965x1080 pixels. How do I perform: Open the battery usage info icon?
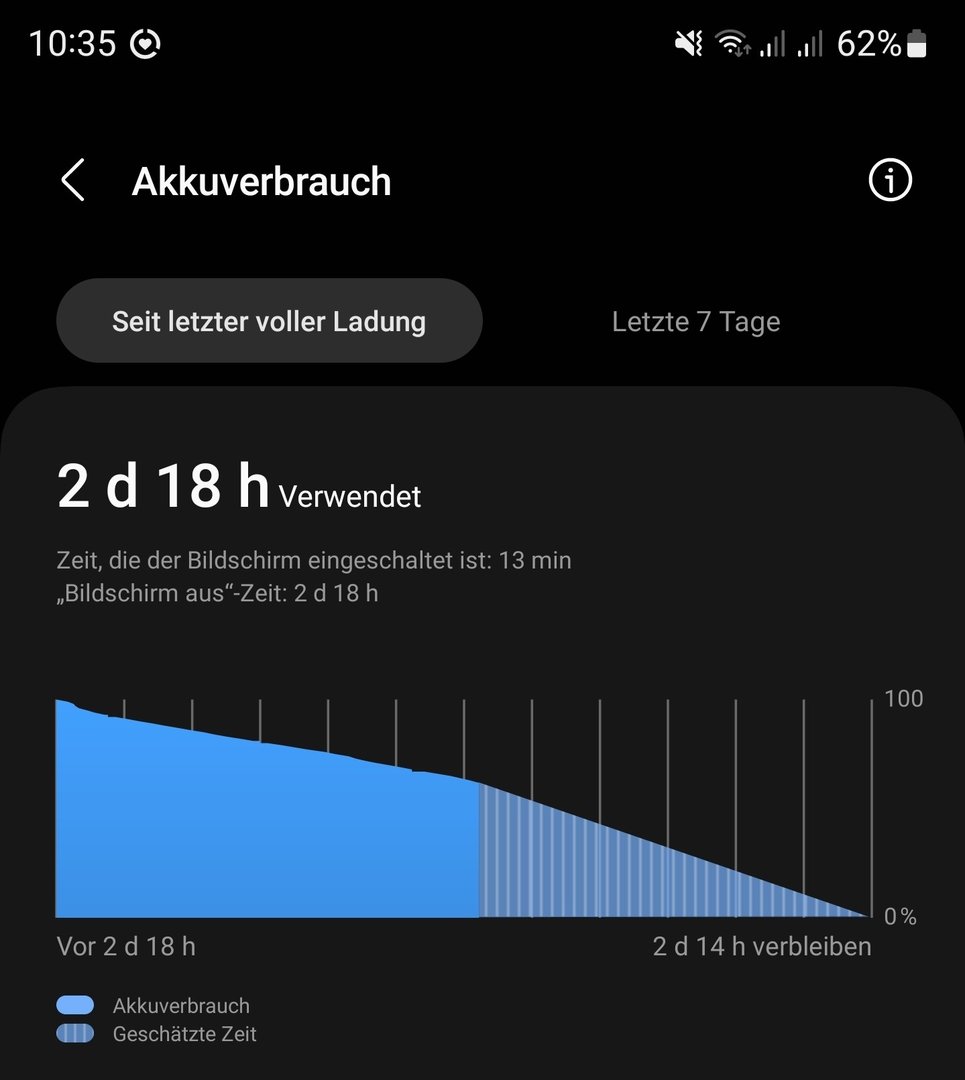(889, 181)
